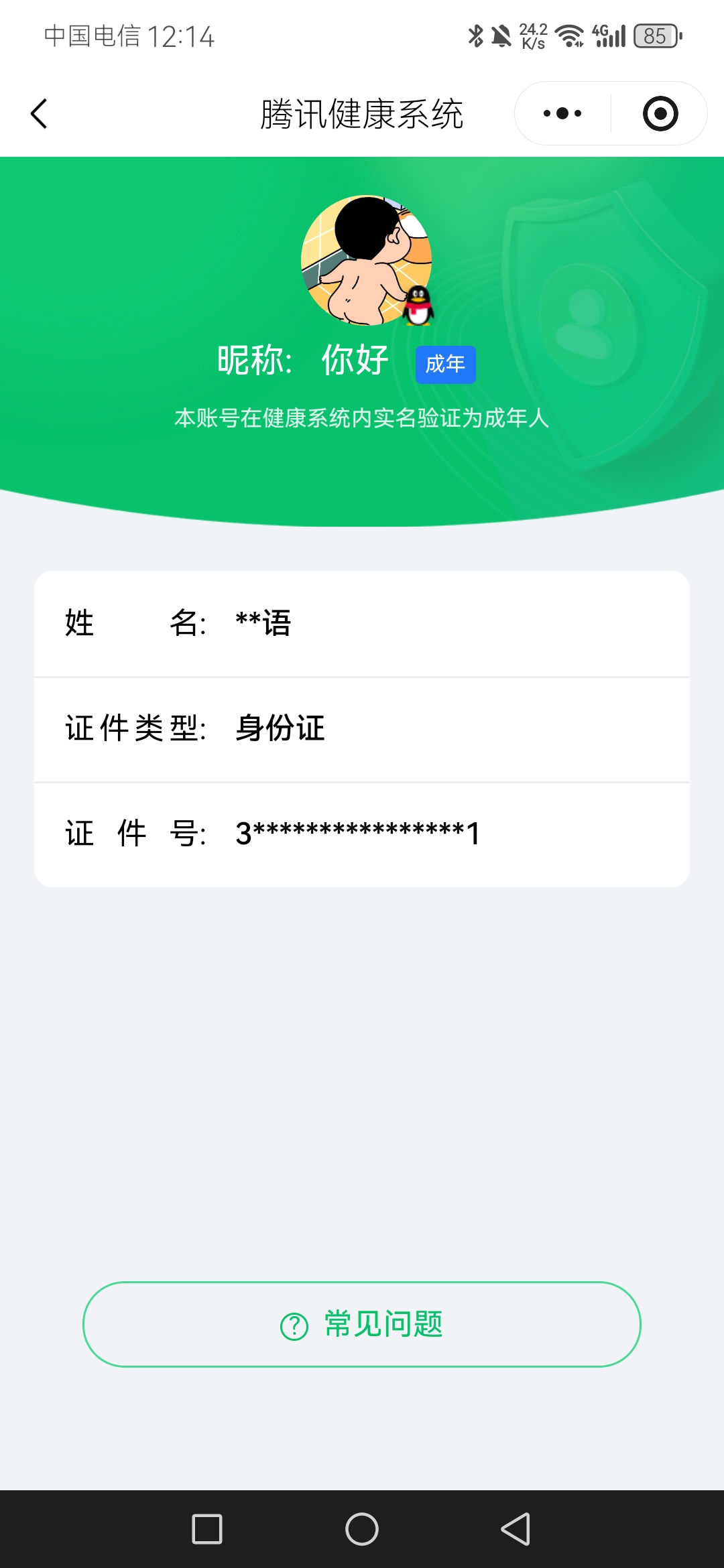Select the 腾讯健康系统 title
This screenshot has width=724, height=1568.
pyautogui.click(x=362, y=113)
